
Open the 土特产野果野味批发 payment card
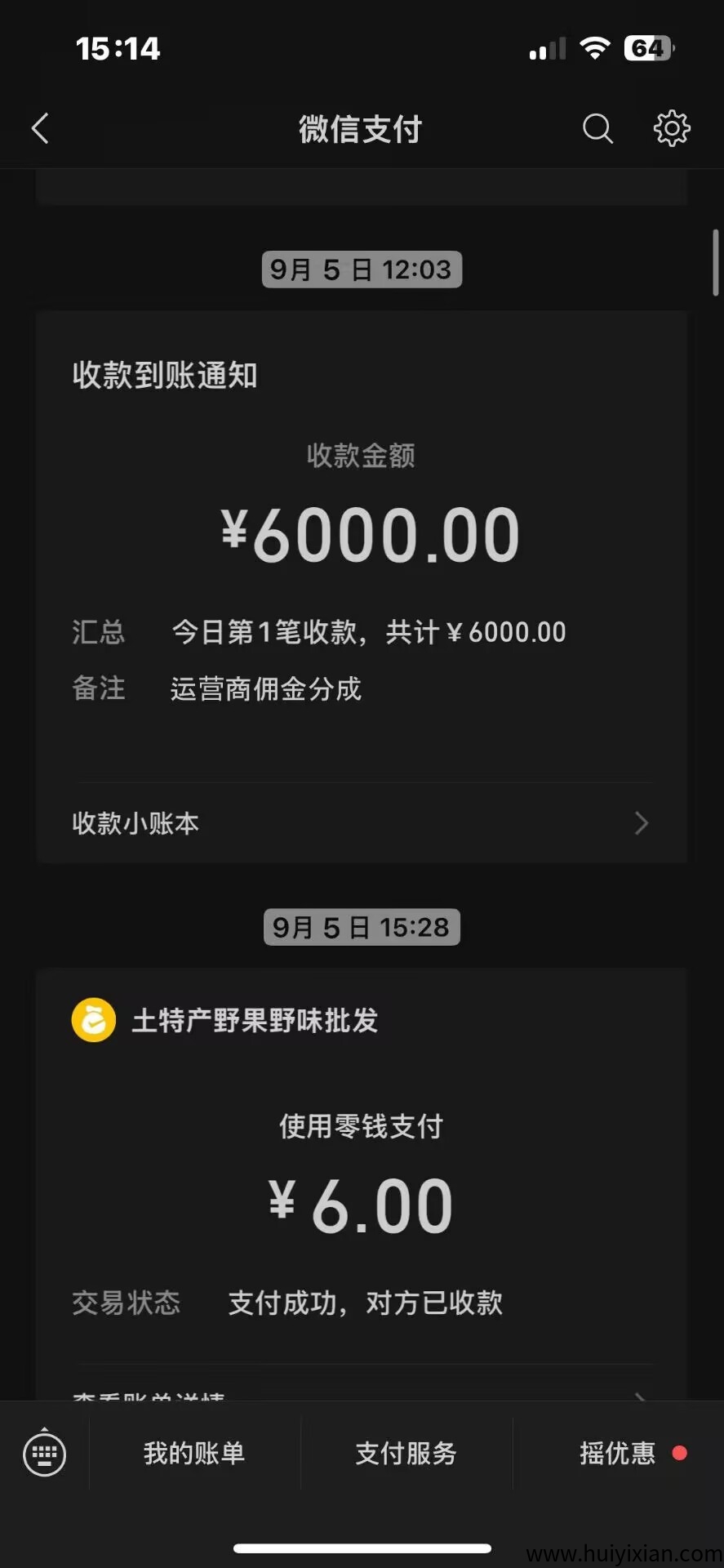[x=361, y=1184]
